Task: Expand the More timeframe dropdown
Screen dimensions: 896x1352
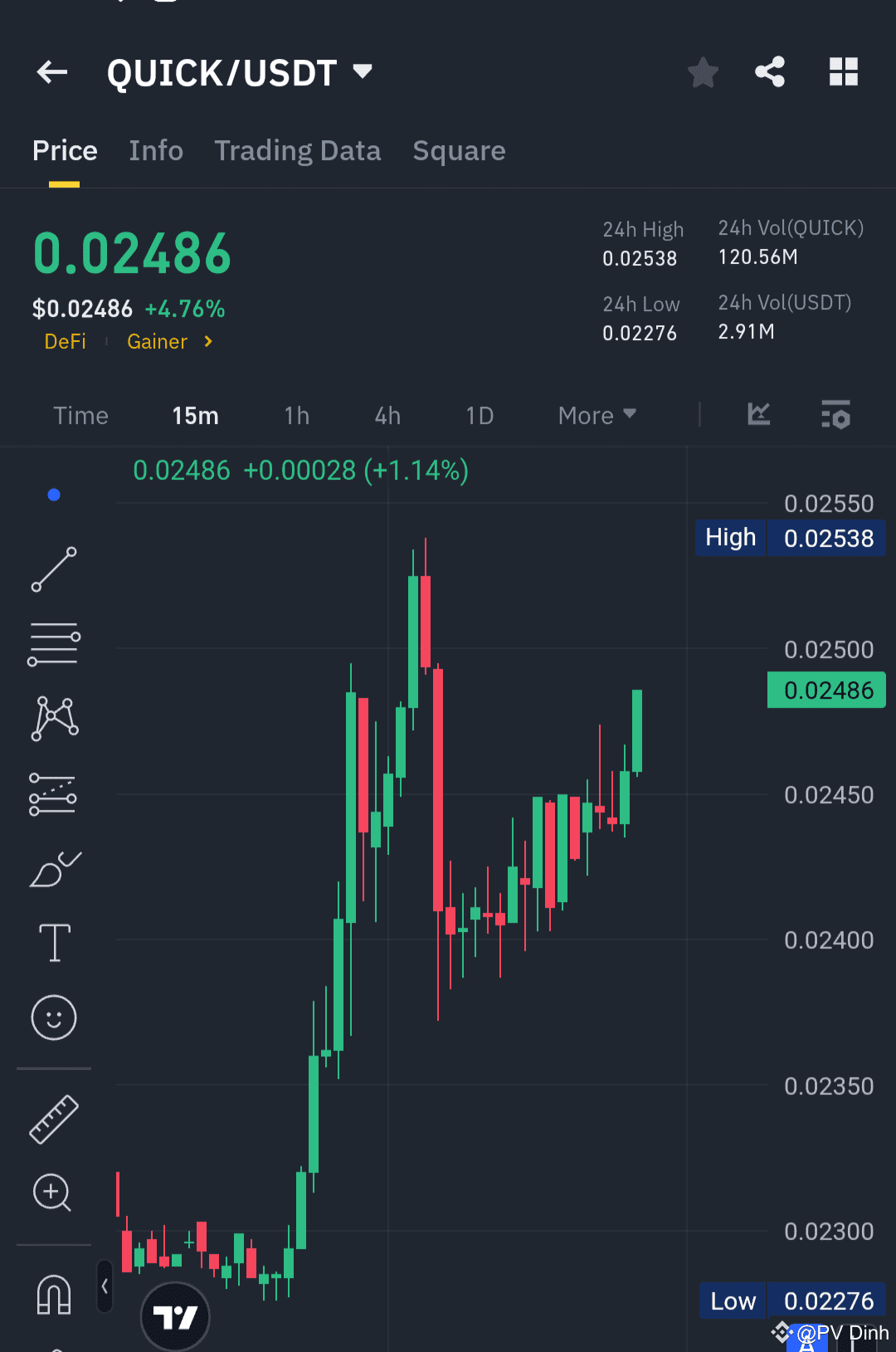Action: [596, 415]
